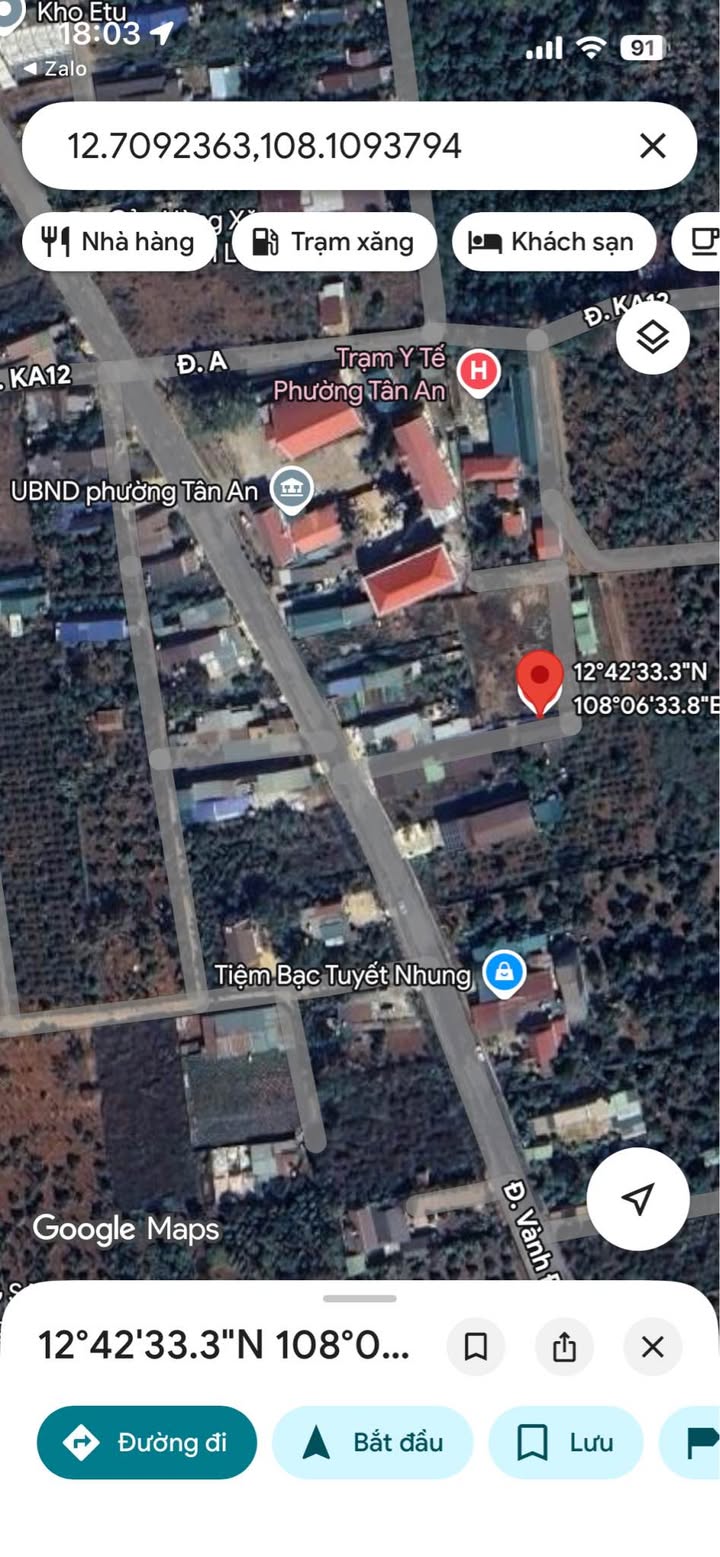Close the location info sheet

click(652, 1347)
